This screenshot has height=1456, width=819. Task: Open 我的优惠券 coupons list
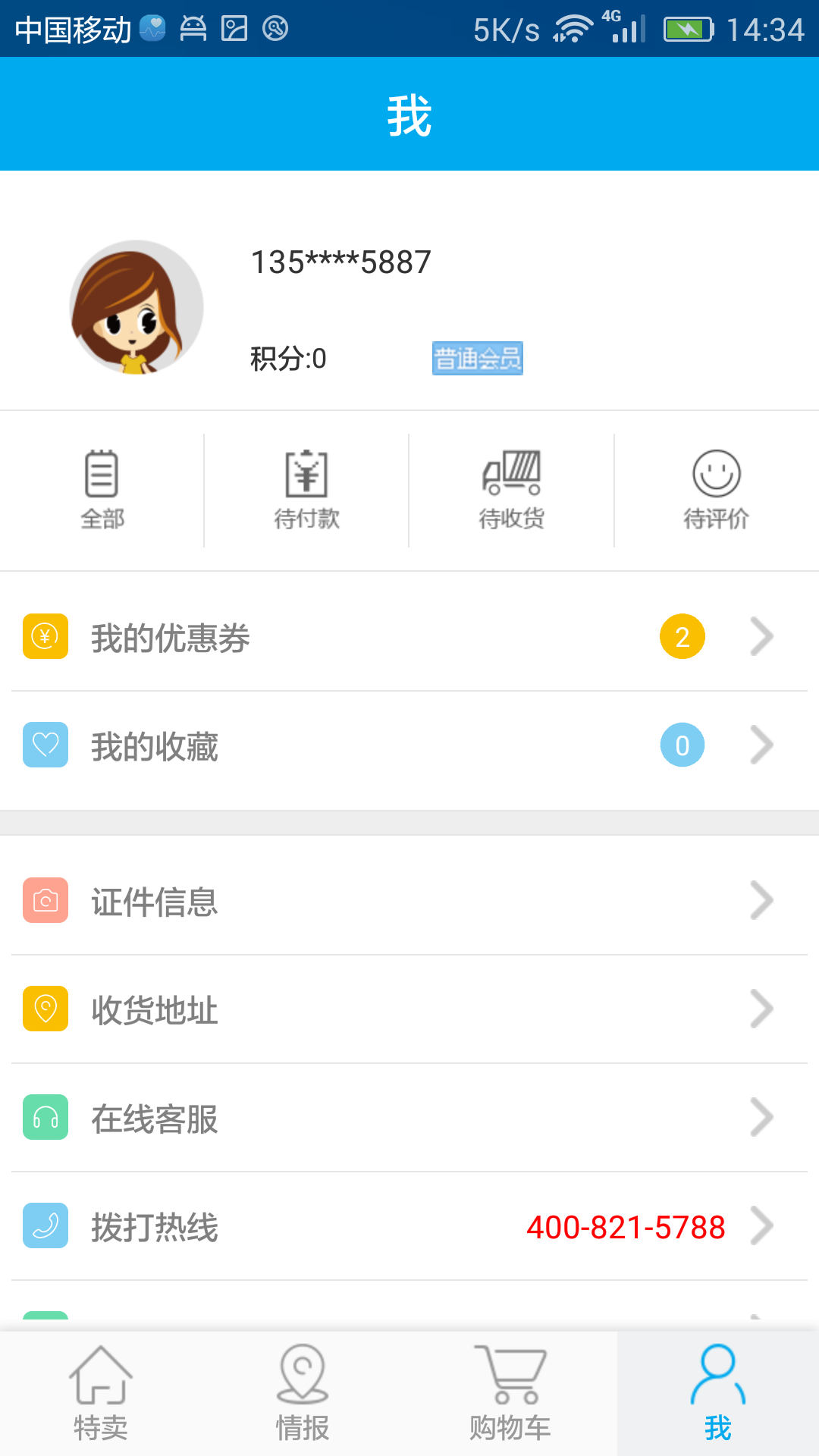click(409, 637)
